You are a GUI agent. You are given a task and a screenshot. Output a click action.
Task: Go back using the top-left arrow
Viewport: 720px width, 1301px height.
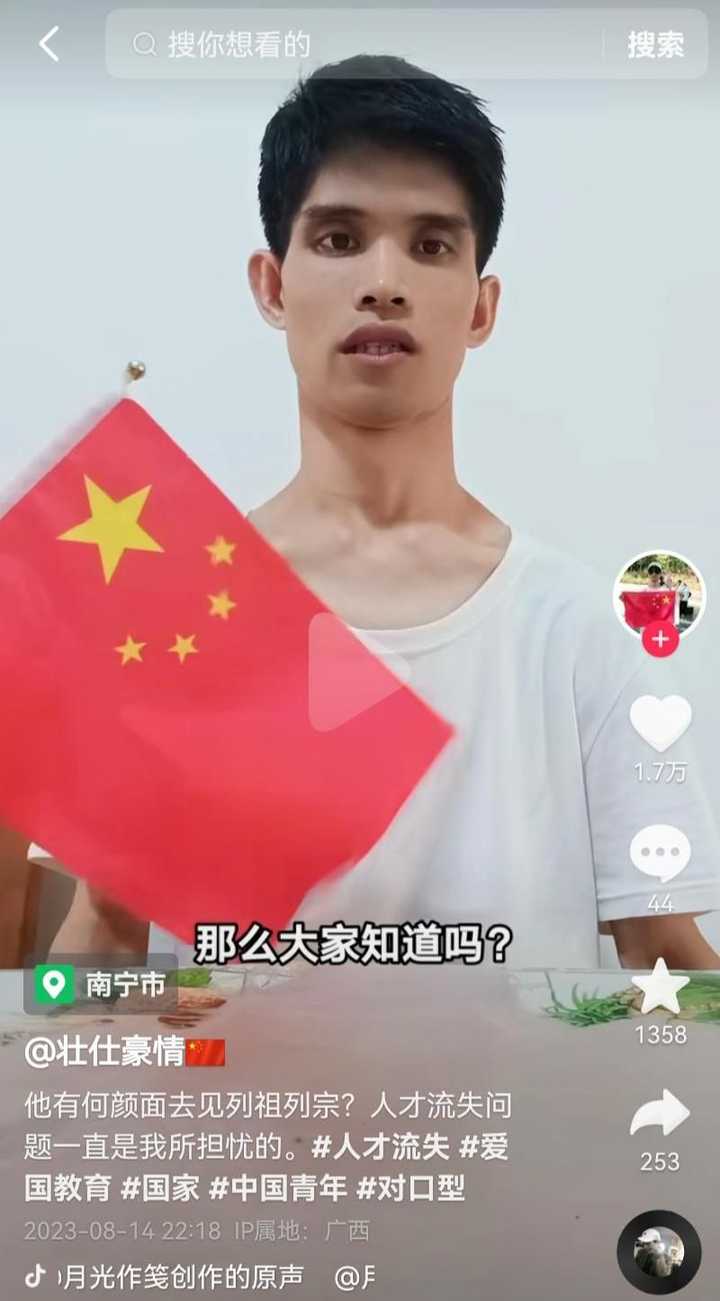click(x=48, y=44)
